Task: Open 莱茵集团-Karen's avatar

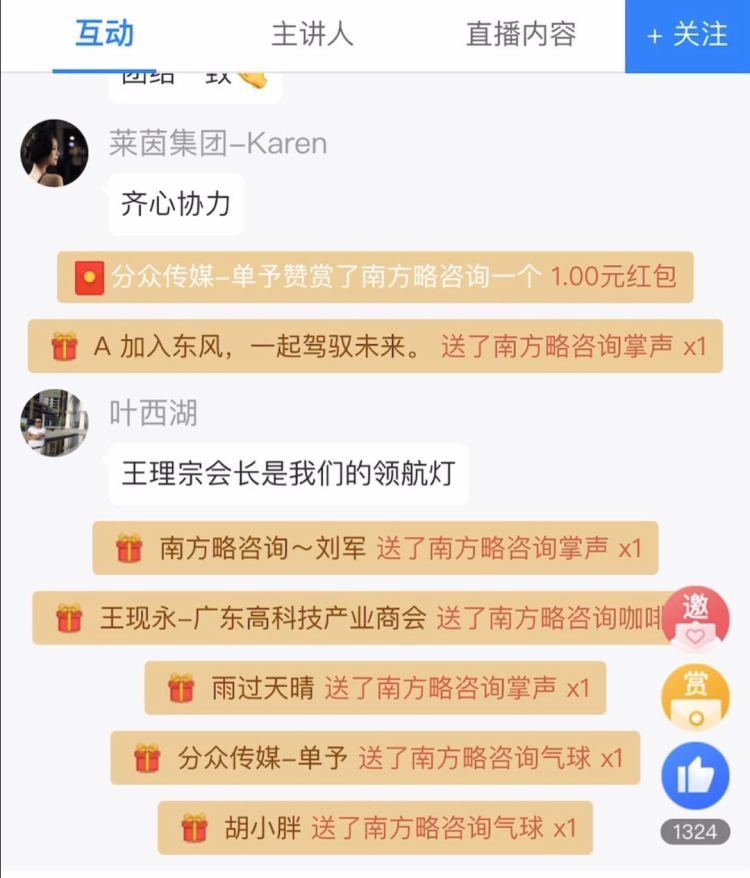Action: tap(54, 152)
